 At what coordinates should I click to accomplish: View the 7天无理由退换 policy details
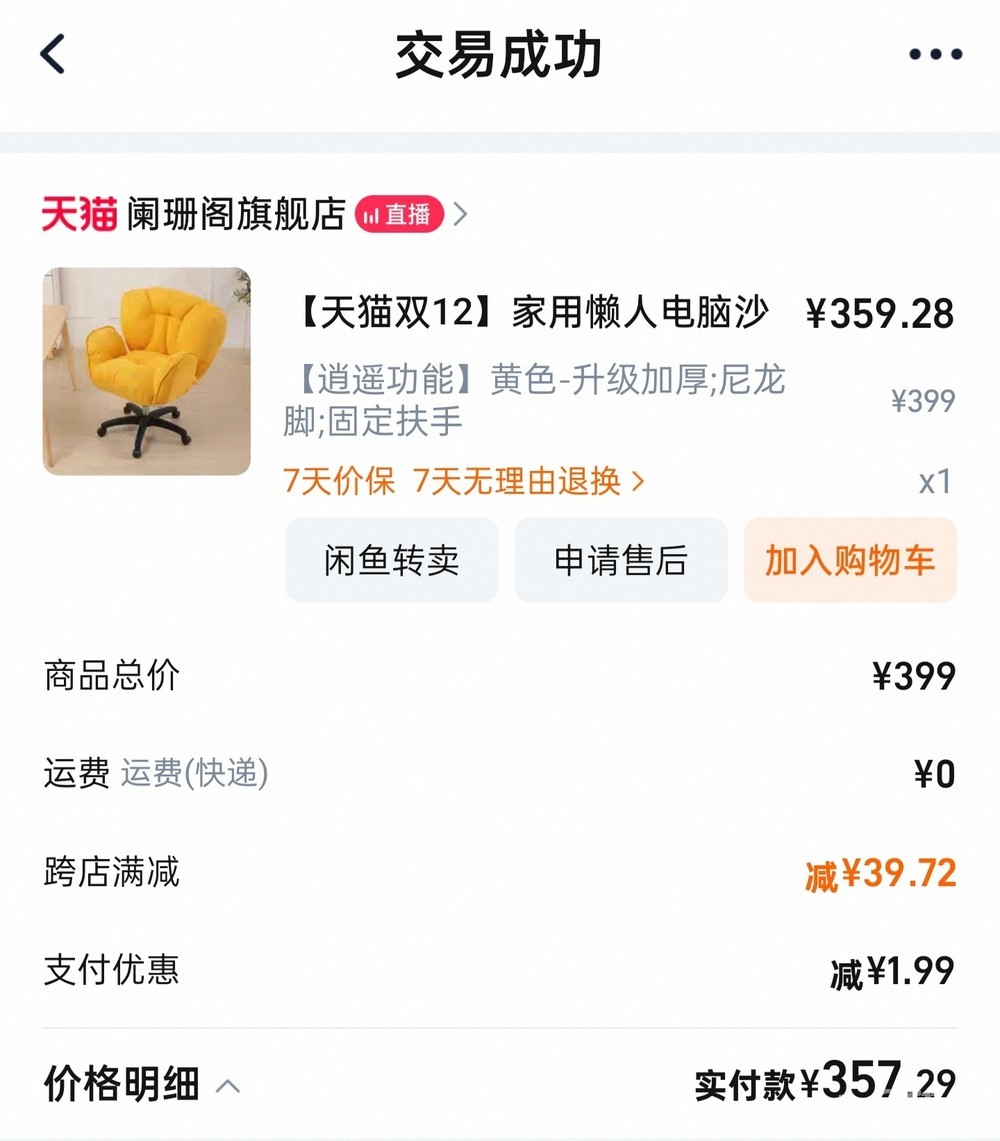[529, 482]
